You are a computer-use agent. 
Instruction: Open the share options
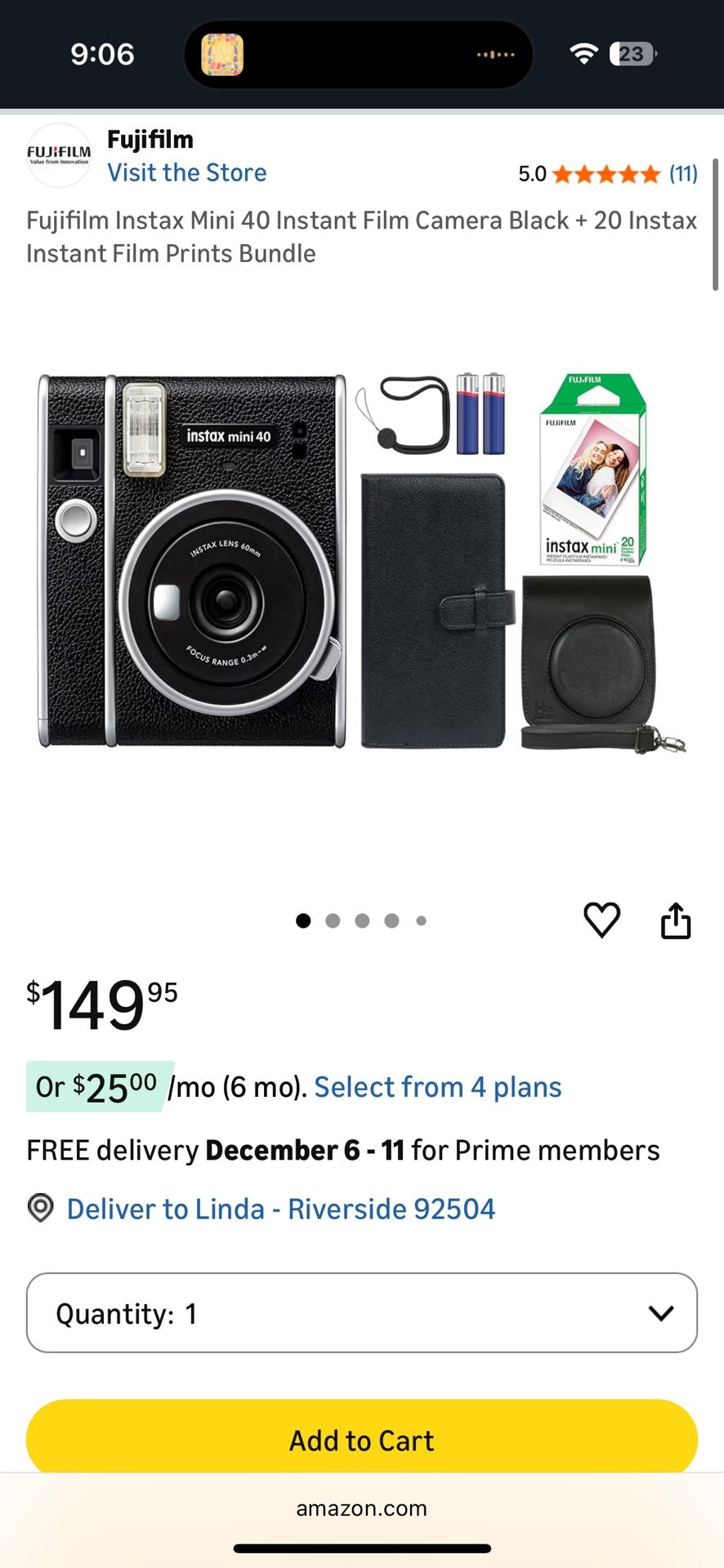coord(676,920)
